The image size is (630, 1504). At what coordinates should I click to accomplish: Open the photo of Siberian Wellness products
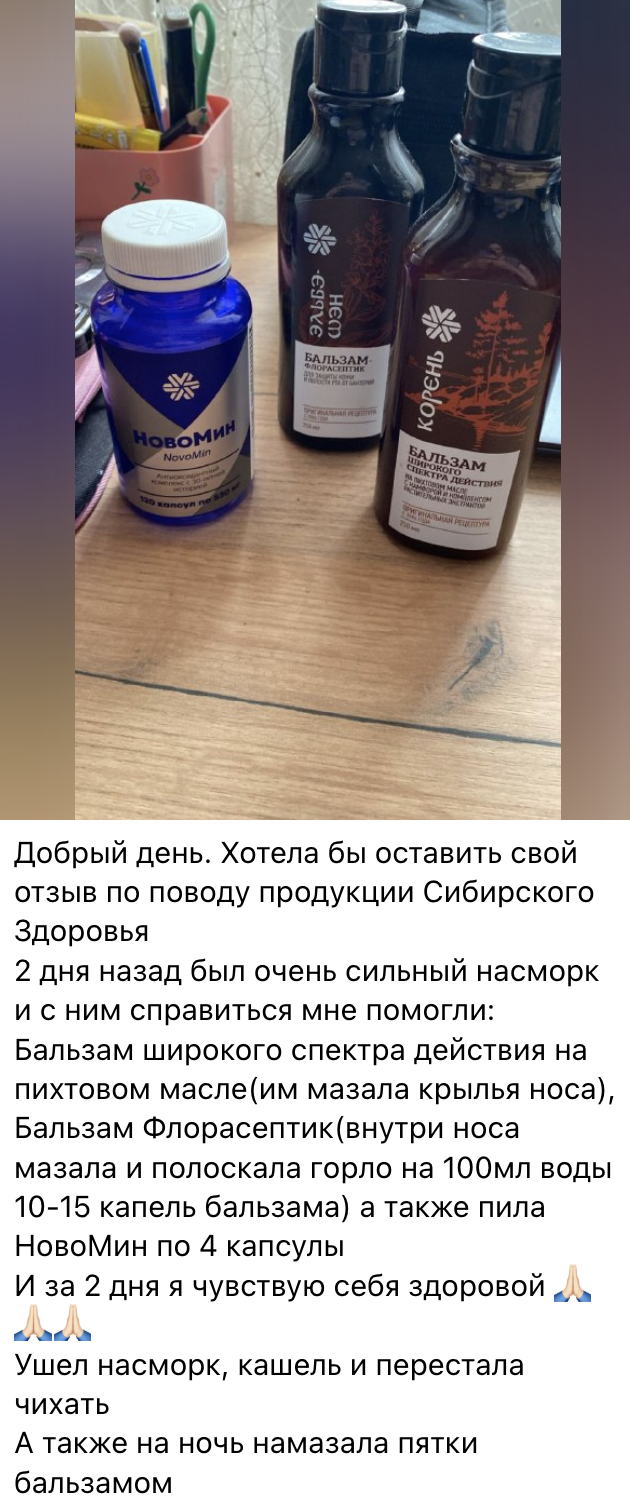coord(317,410)
